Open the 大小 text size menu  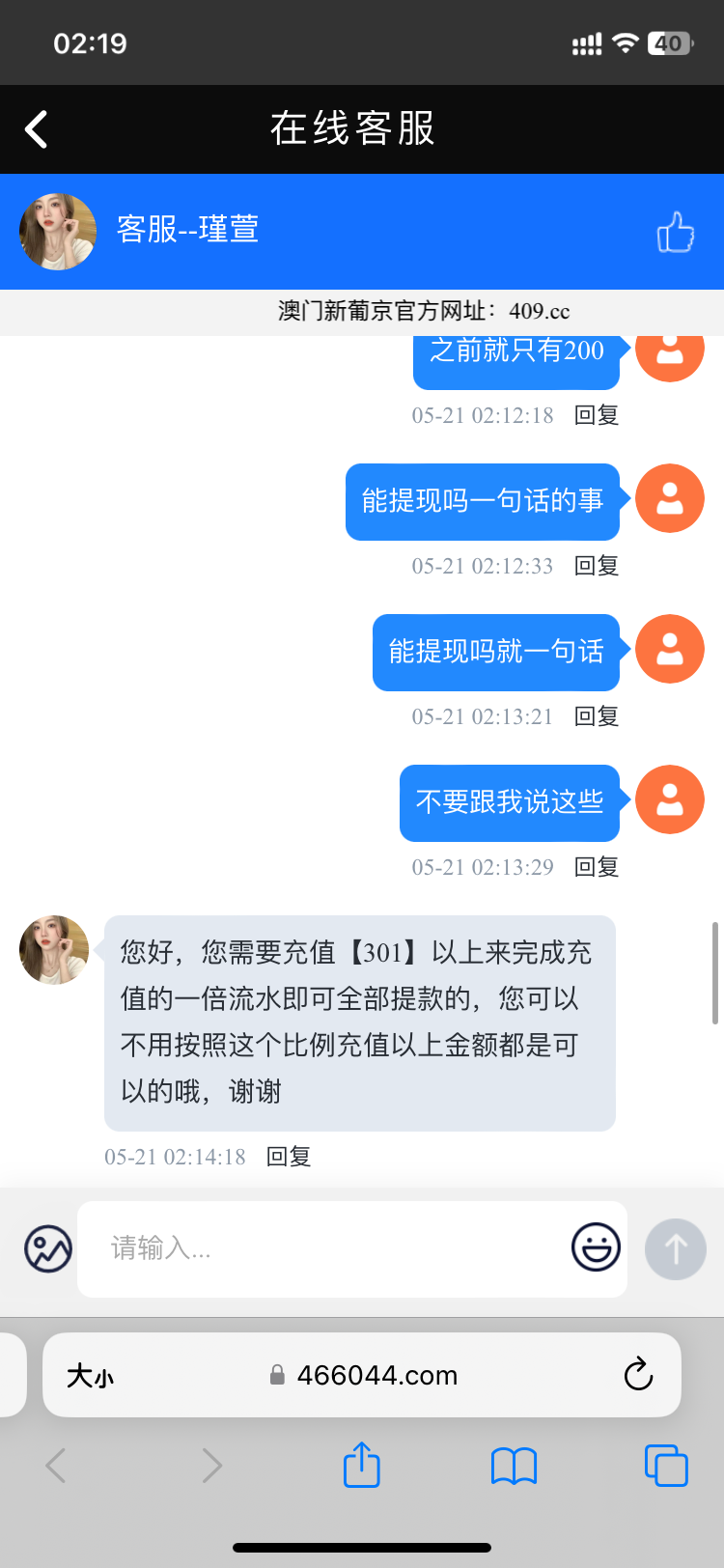point(90,1375)
